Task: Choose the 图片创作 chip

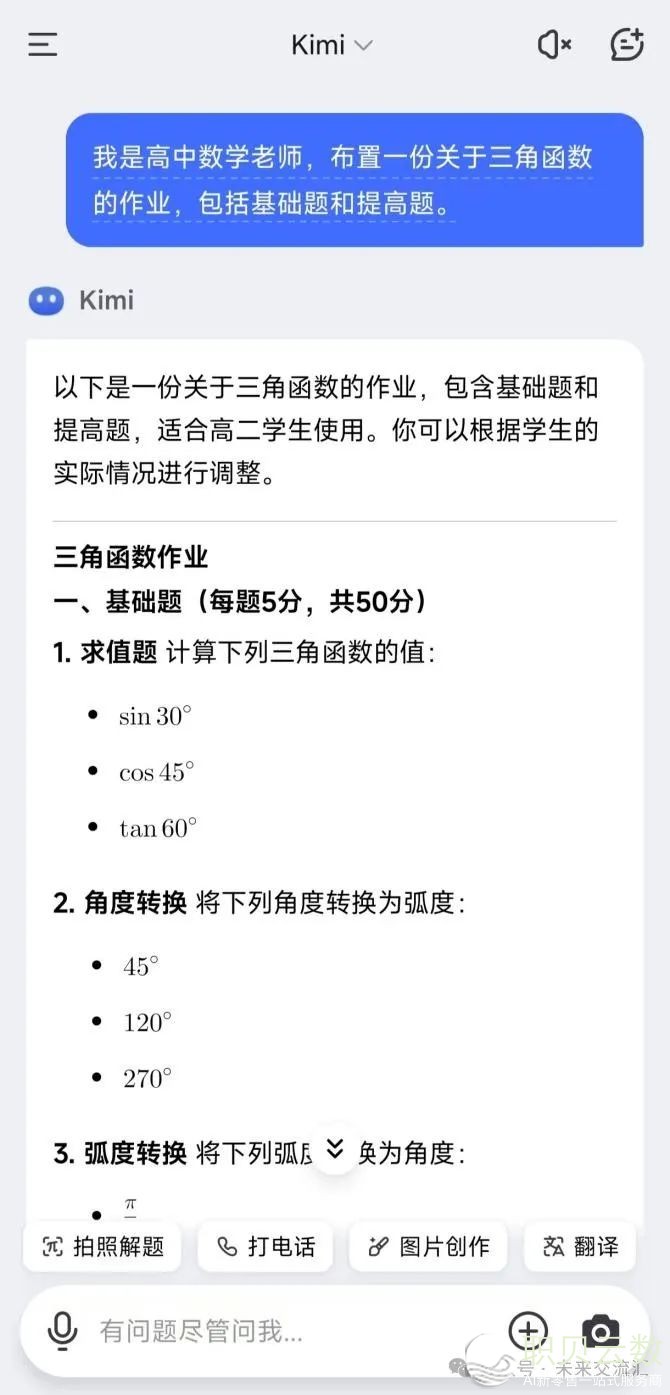Action: coord(428,1246)
